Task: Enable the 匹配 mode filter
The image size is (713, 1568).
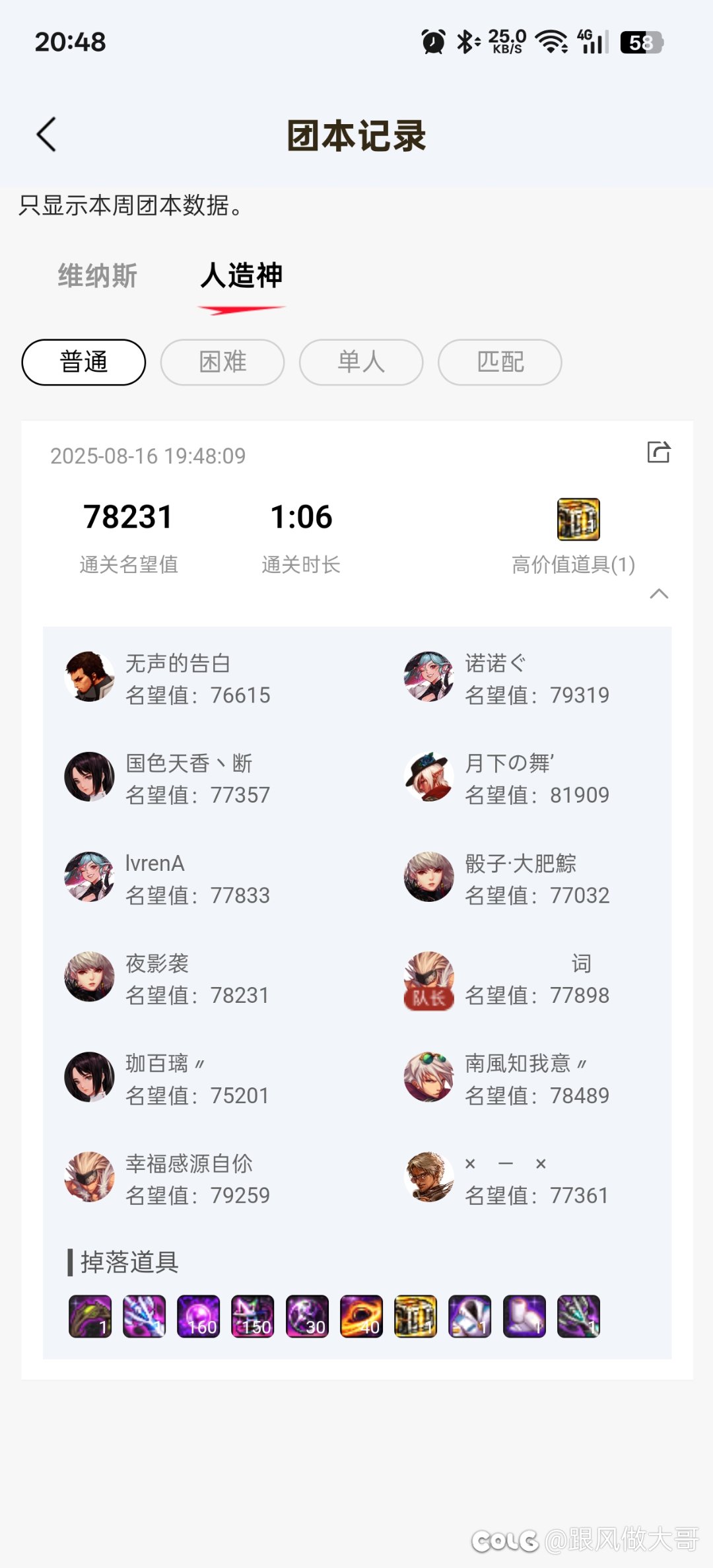Action: pos(500,362)
